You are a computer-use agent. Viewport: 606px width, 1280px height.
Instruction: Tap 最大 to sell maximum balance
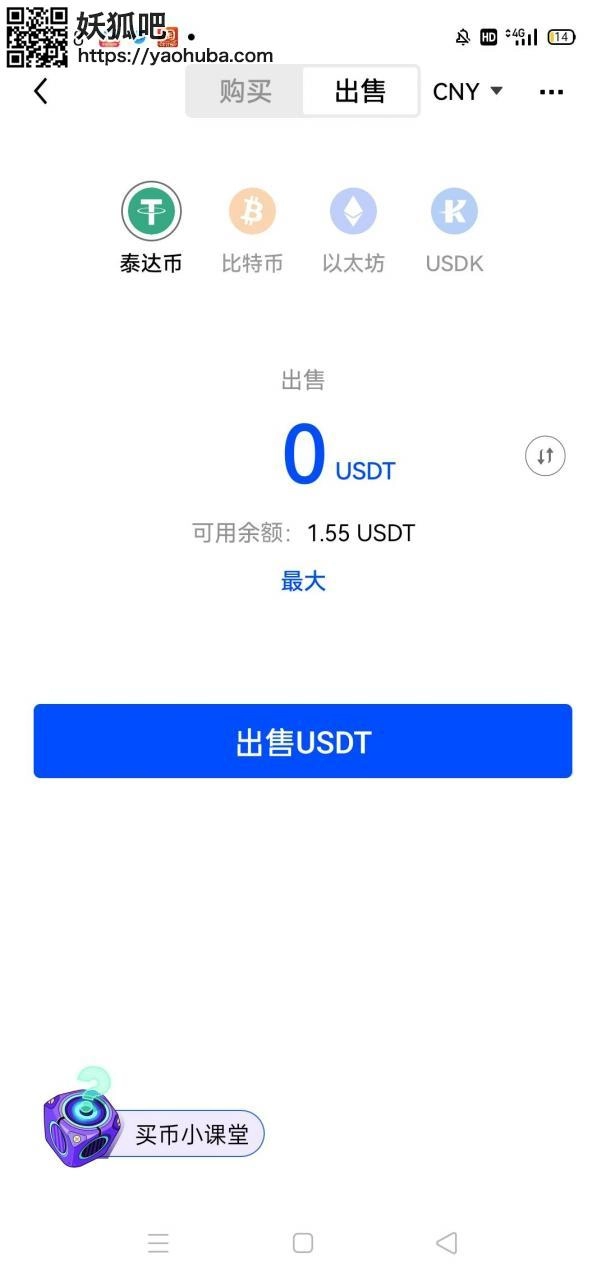[303, 581]
